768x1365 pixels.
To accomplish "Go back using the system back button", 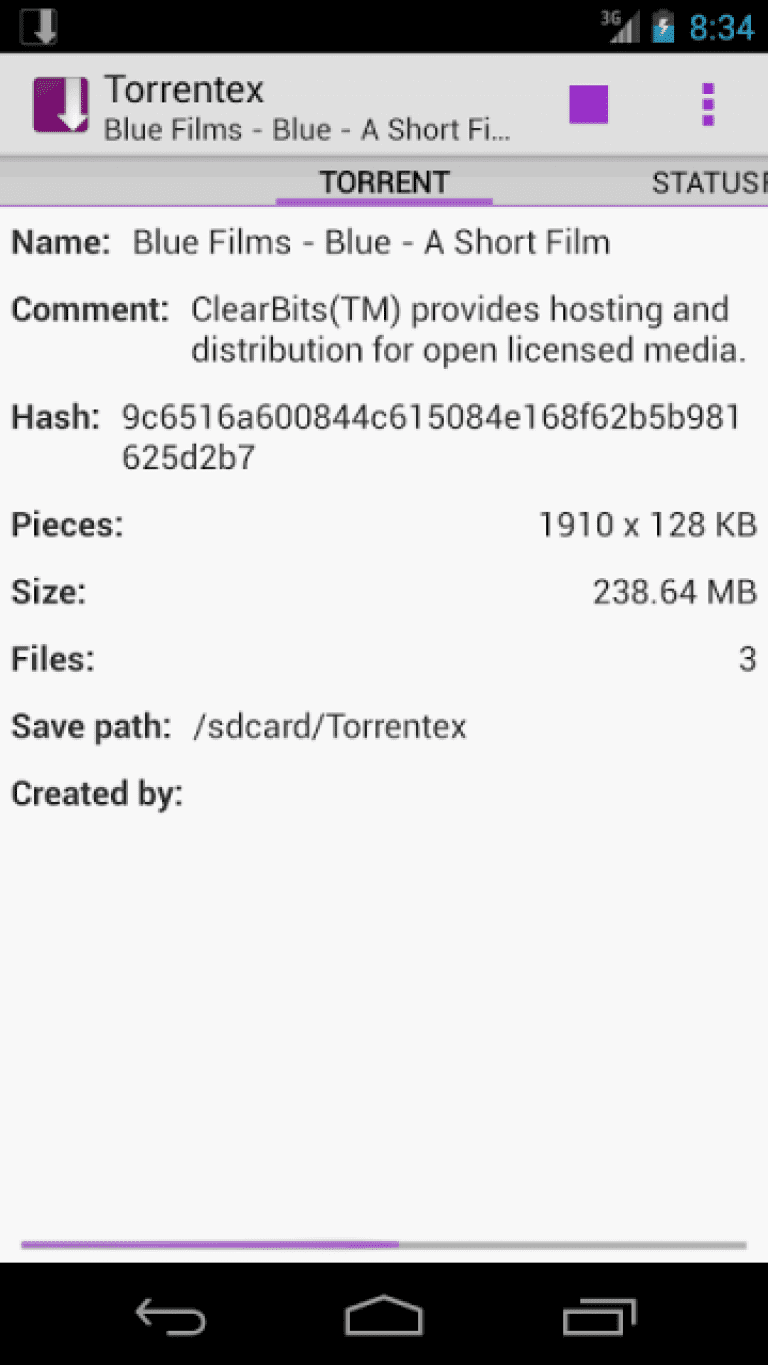I will click(171, 1316).
